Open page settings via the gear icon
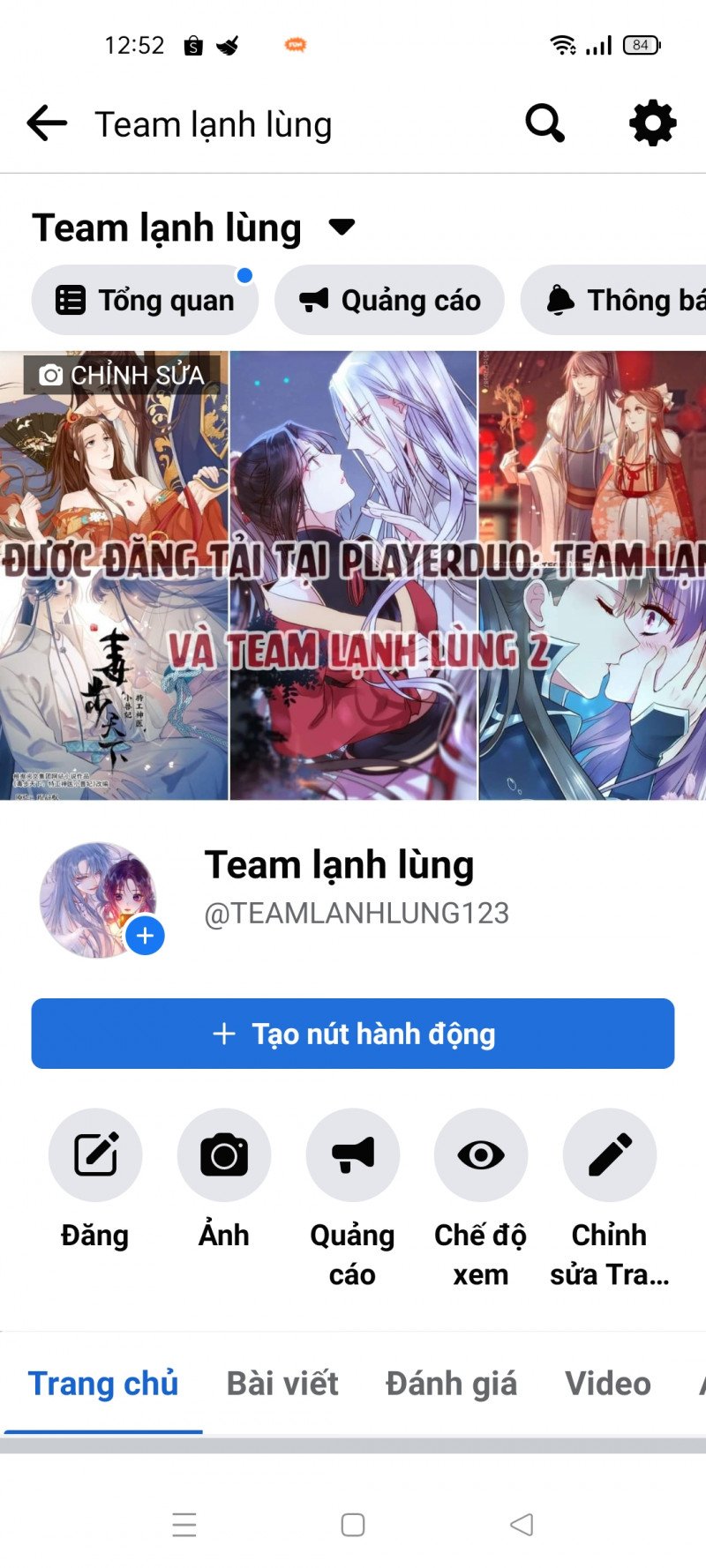 coord(652,123)
